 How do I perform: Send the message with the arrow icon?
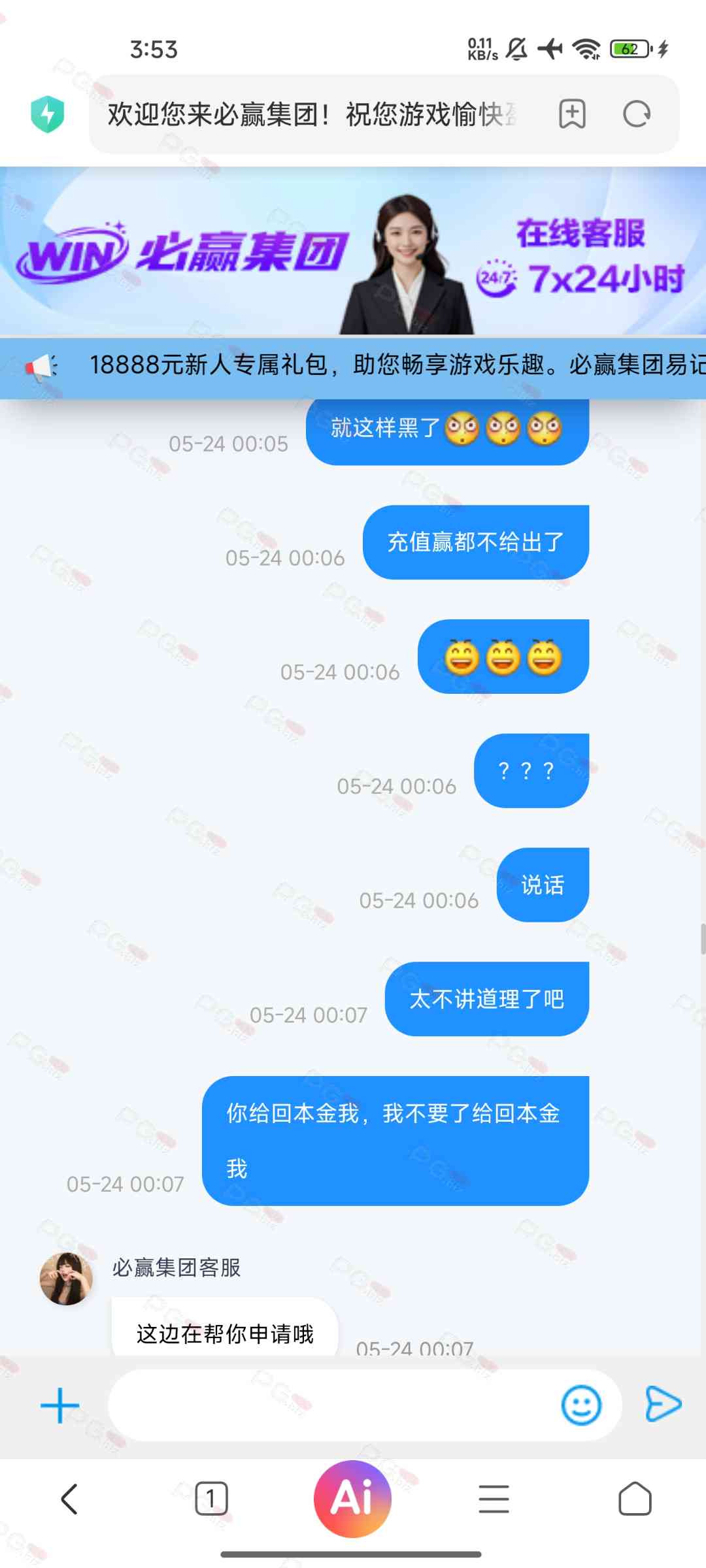point(663,1404)
